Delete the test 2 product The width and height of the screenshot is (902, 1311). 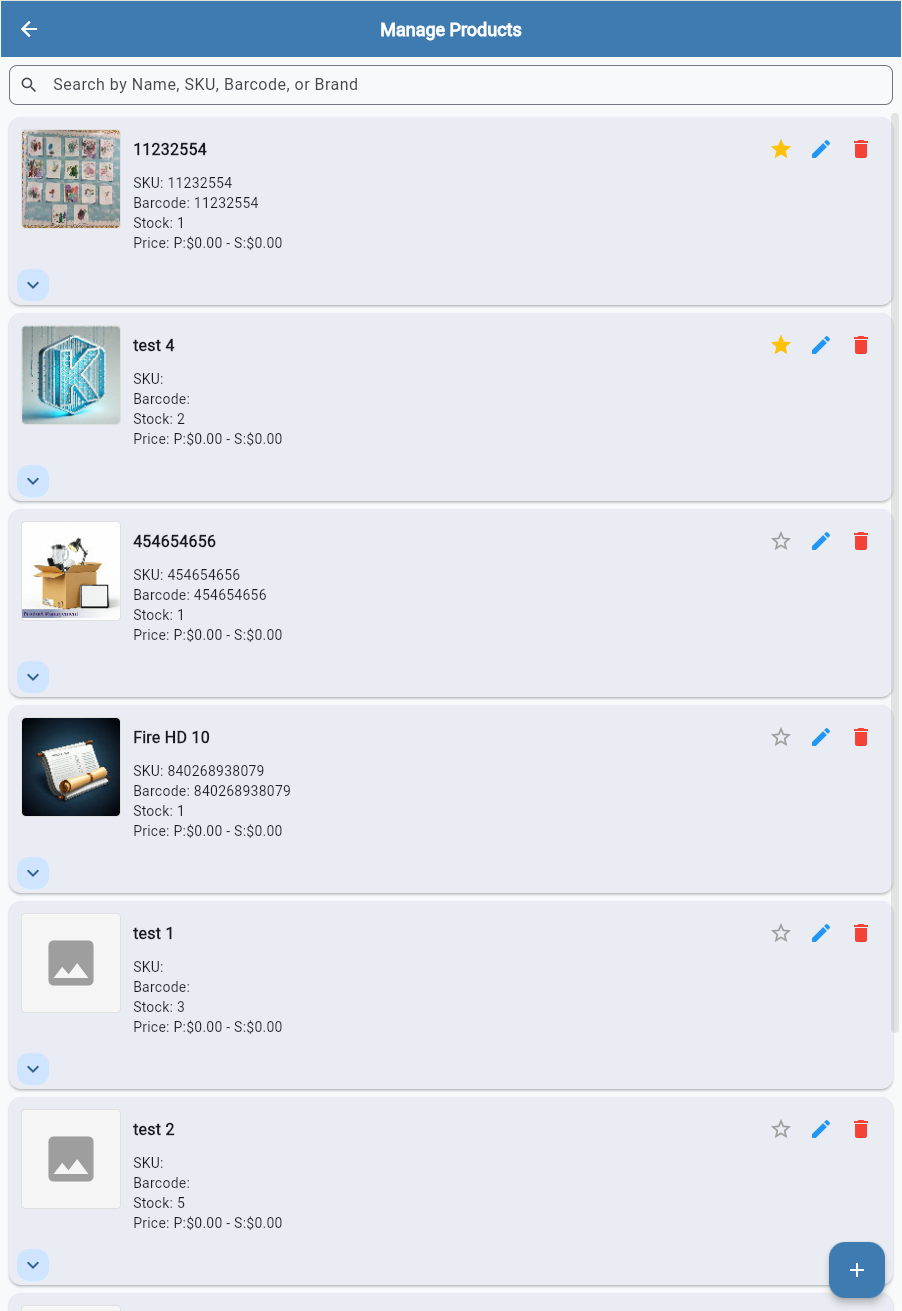tap(861, 1129)
